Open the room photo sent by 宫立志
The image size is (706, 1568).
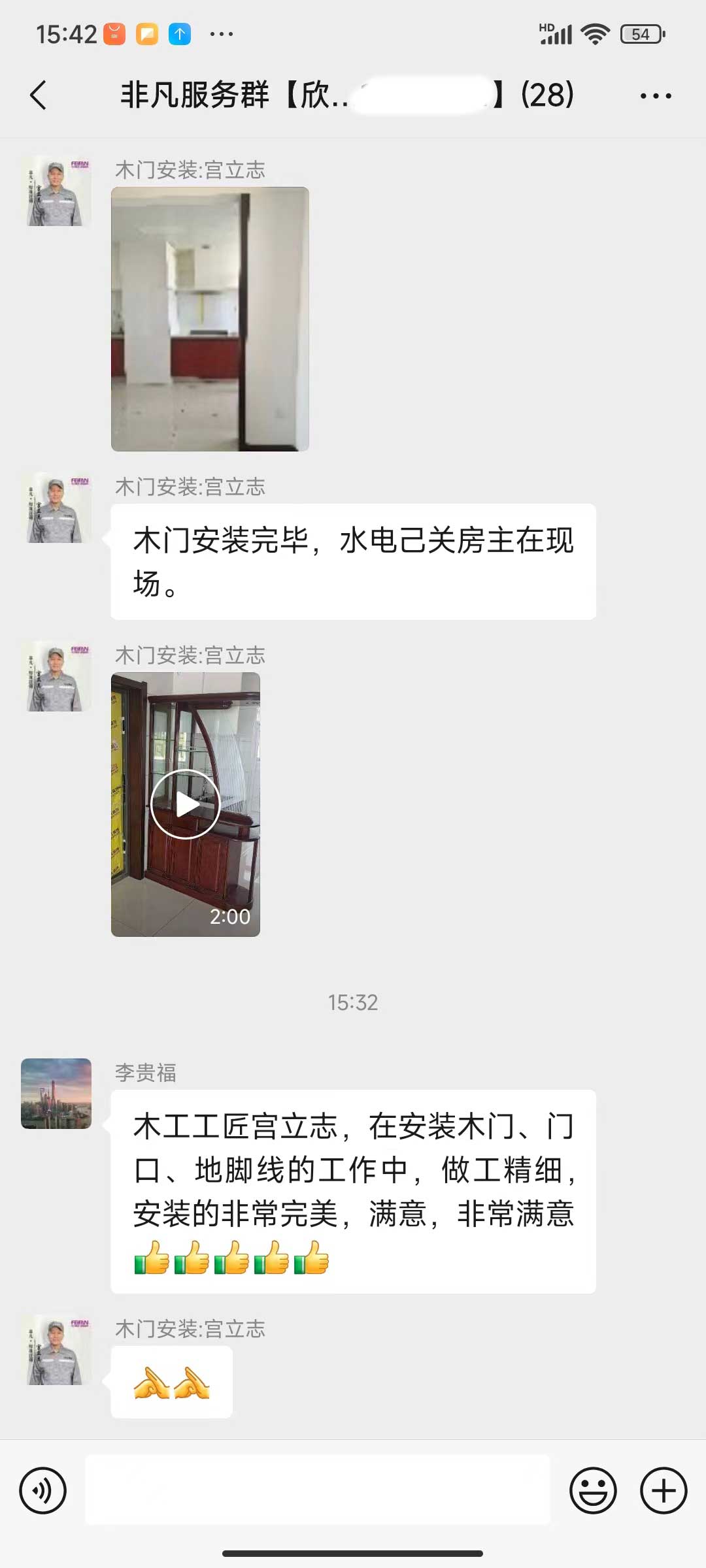[x=210, y=319]
